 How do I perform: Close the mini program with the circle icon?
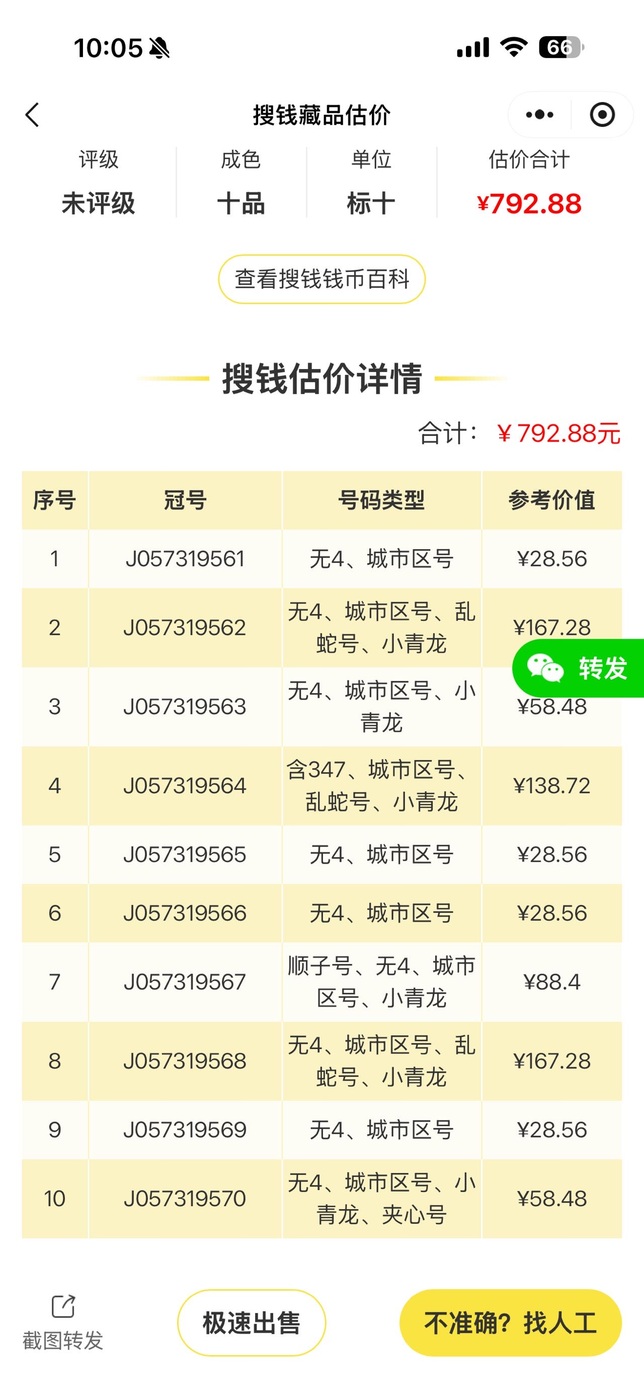tap(602, 115)
